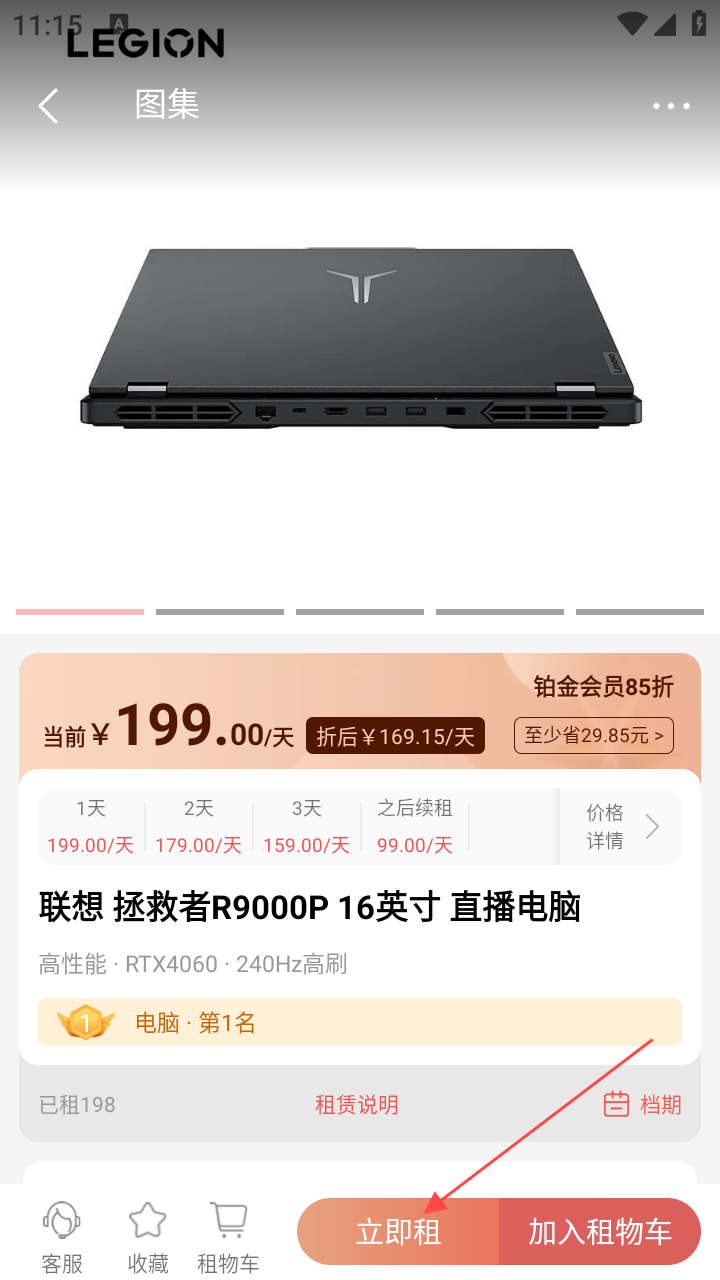Open the three-dot overflow menu

[x=671, y=106]
